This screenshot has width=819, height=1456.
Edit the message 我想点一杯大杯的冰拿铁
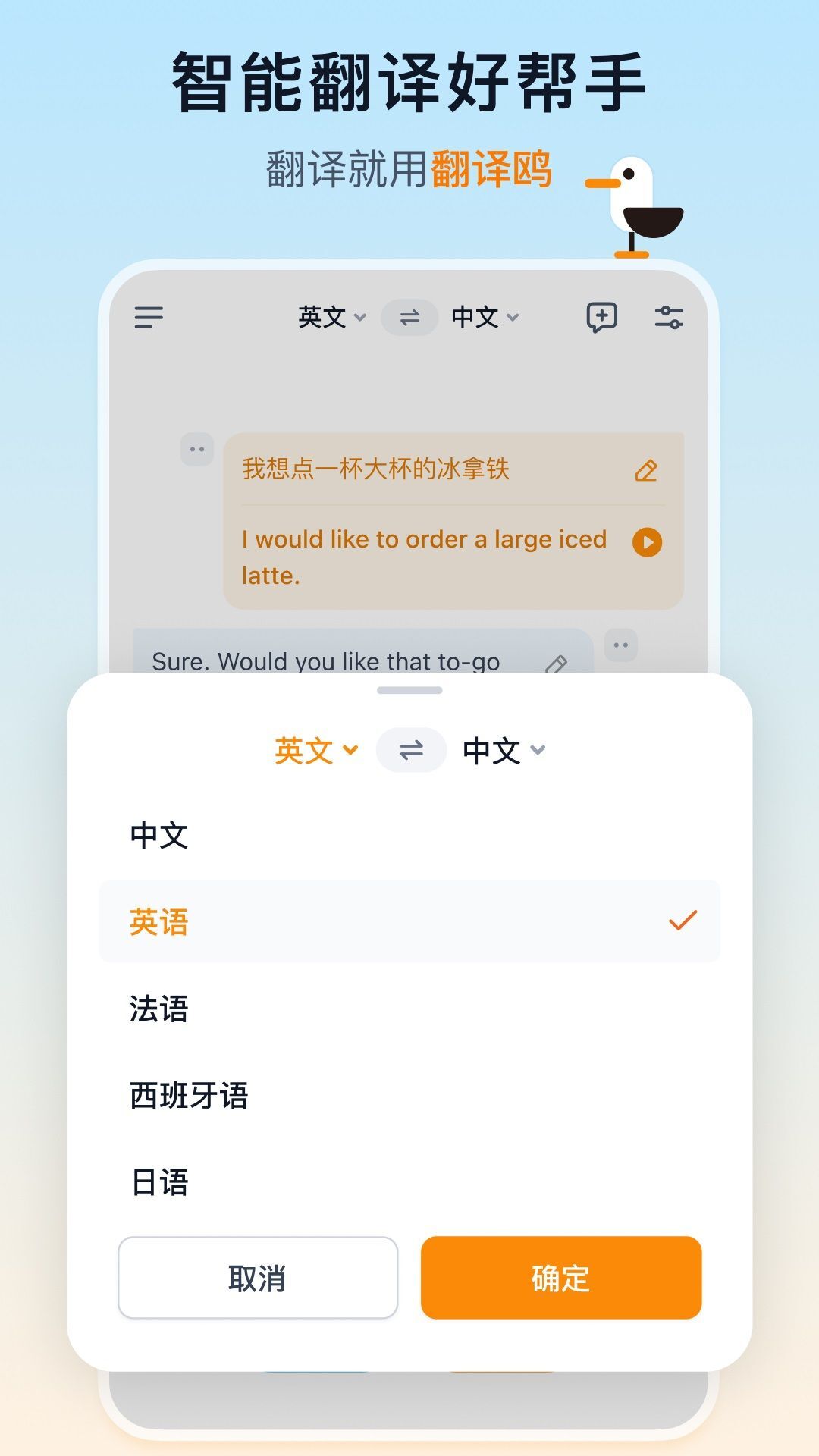coord(645,472)
